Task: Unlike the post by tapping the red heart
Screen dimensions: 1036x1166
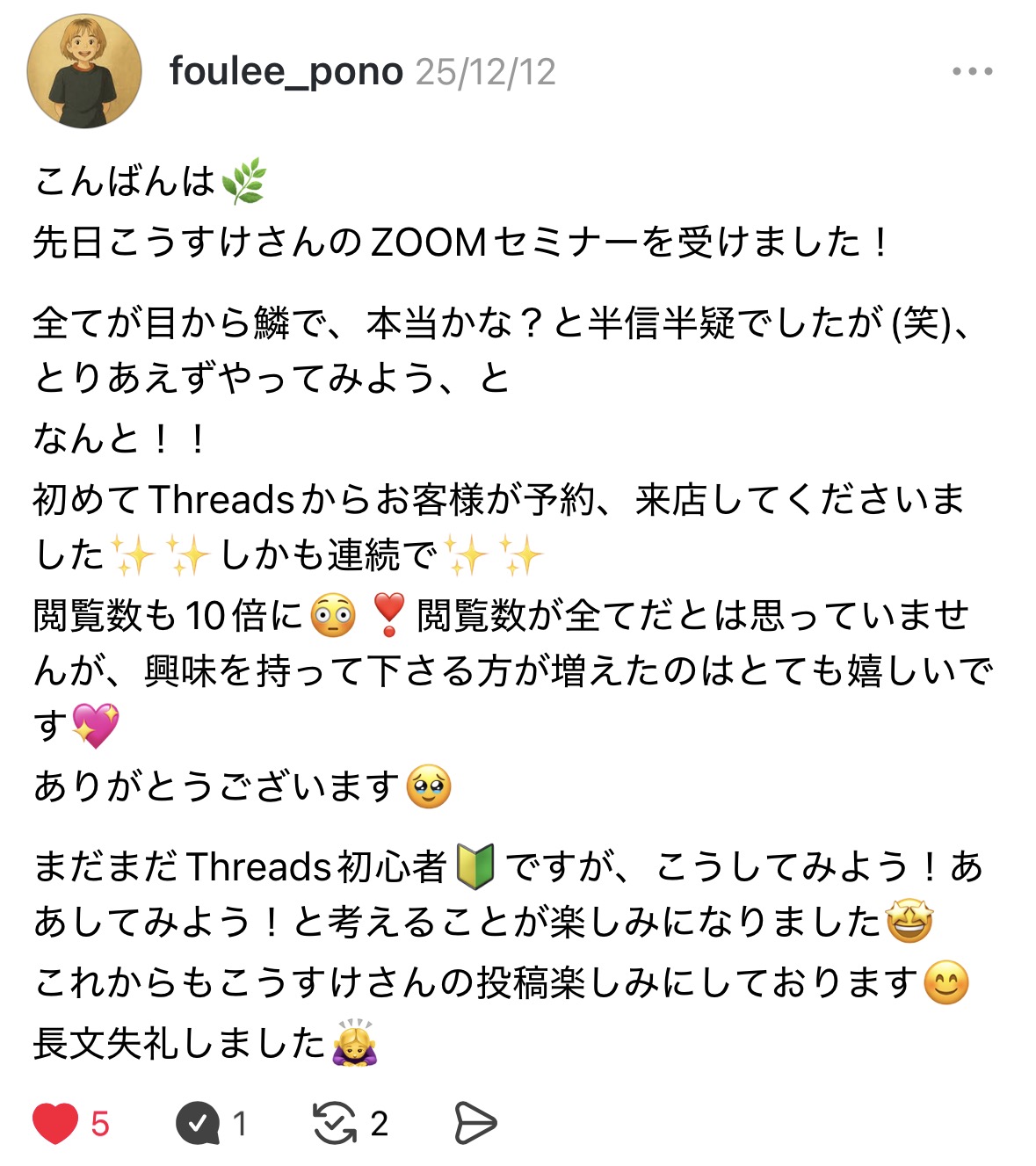Action: pyautogui.click(x=54, y=1121)
